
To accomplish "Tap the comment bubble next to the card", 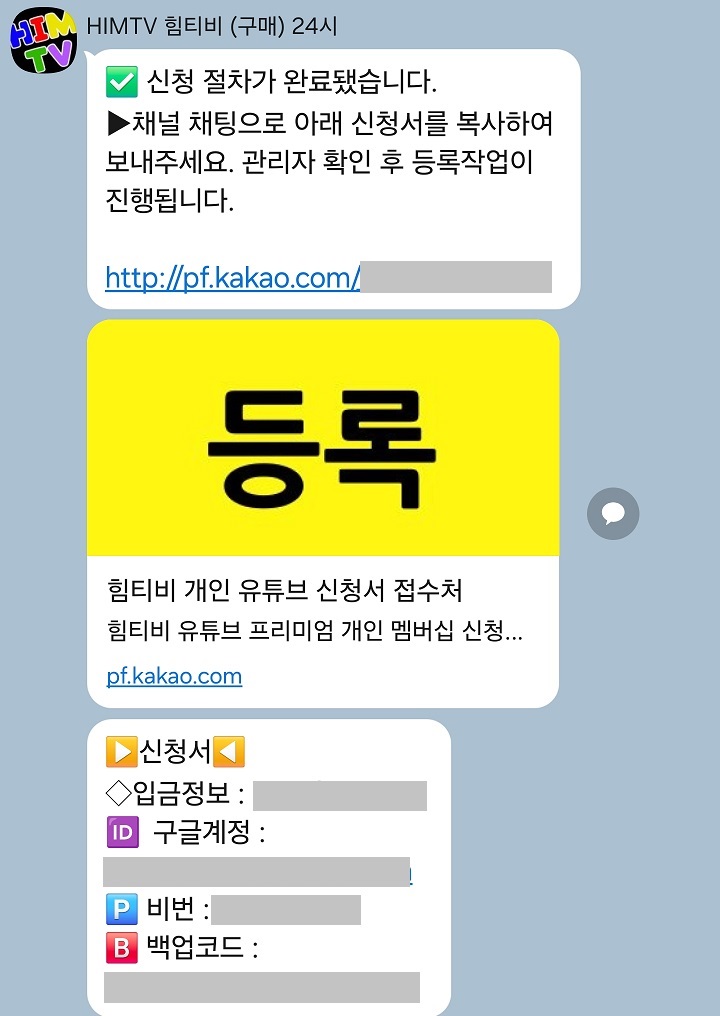I will tap(612, 514).
